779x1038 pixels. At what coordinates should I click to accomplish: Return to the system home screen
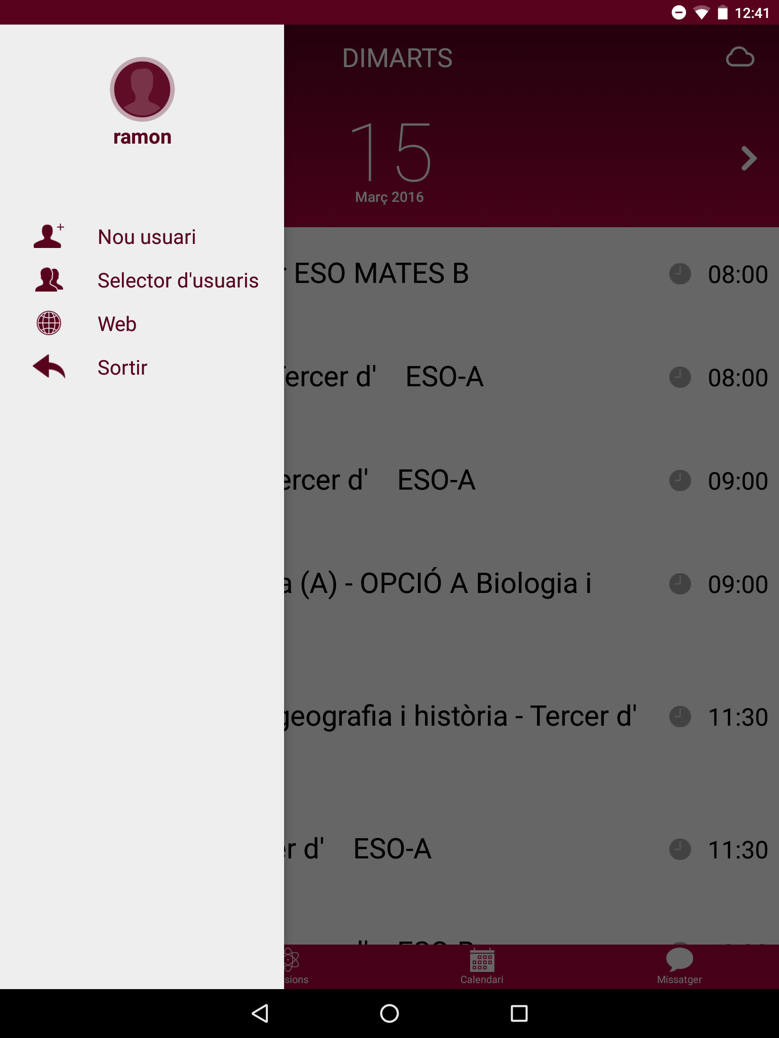[389, 1013]
